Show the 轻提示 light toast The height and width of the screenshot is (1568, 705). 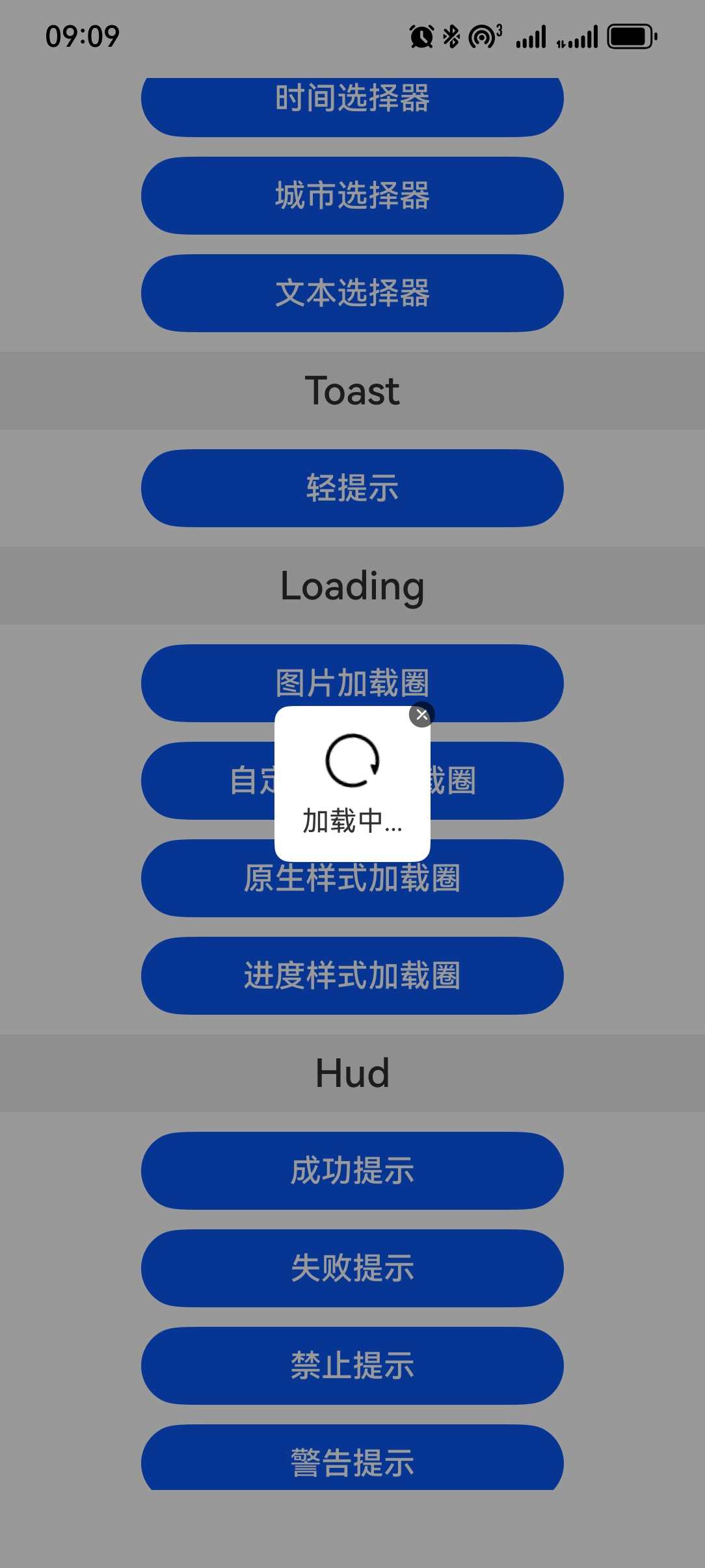click(x=352, y=489)
